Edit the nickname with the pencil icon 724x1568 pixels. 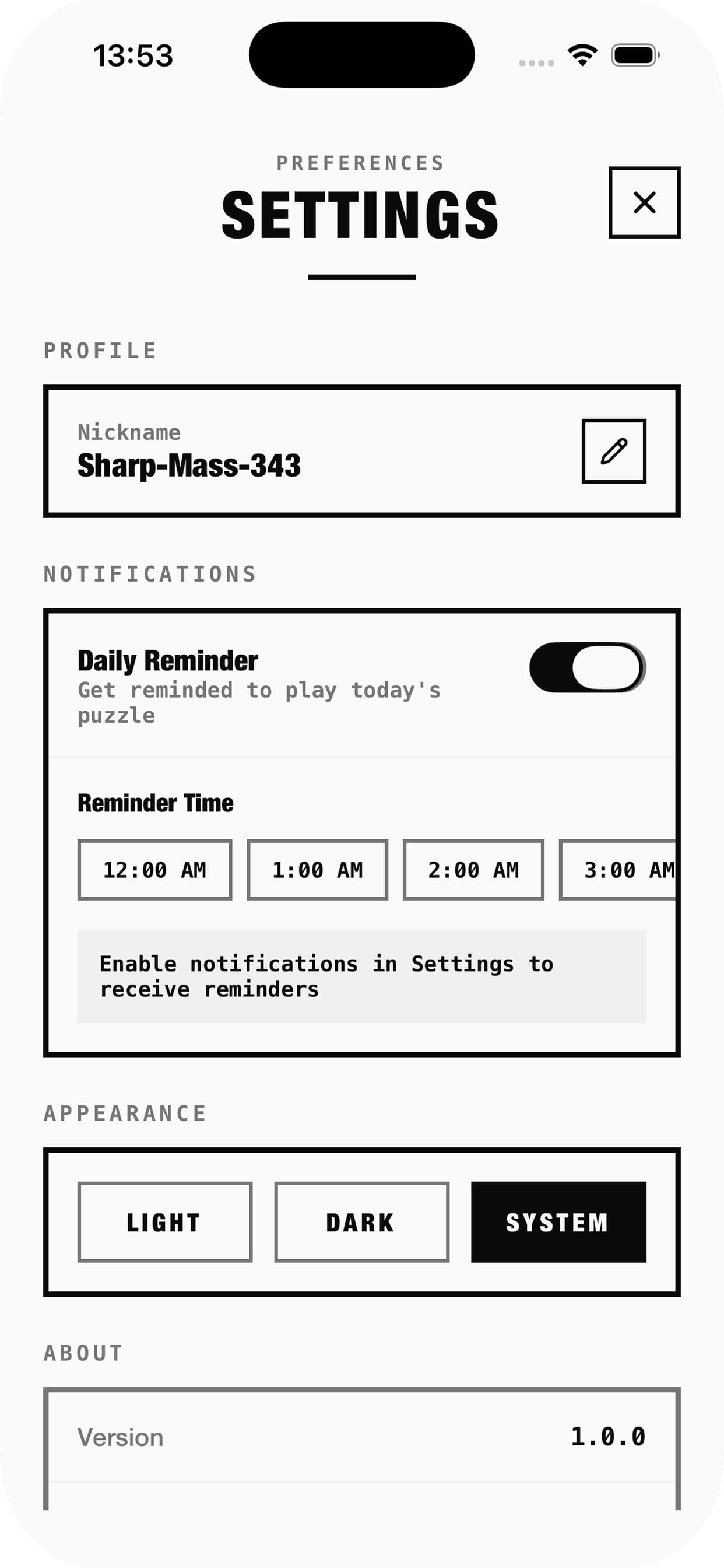tap(613, 451)
